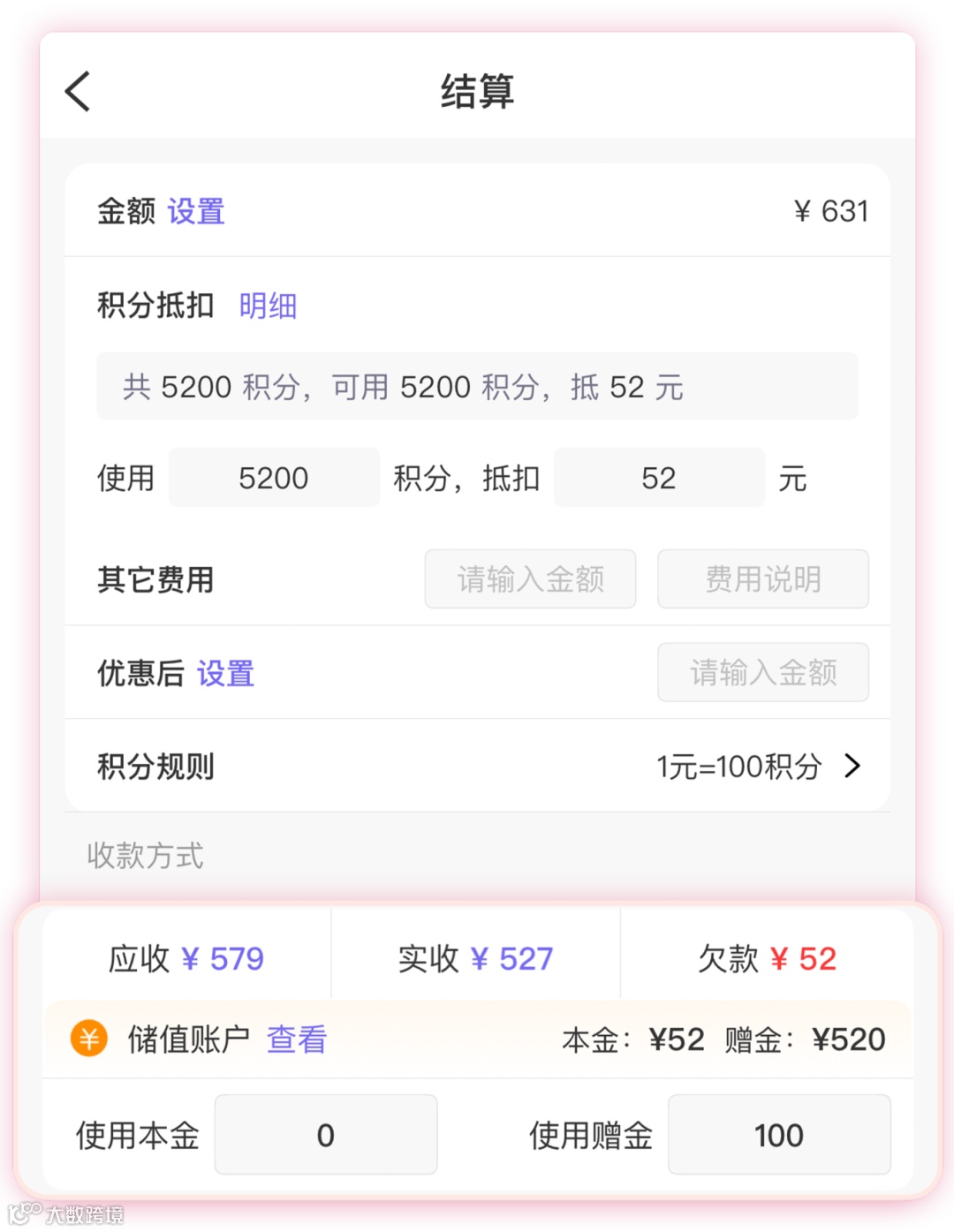
Task: Click the 52 yuan deduction input field
Action: [659, 477]
